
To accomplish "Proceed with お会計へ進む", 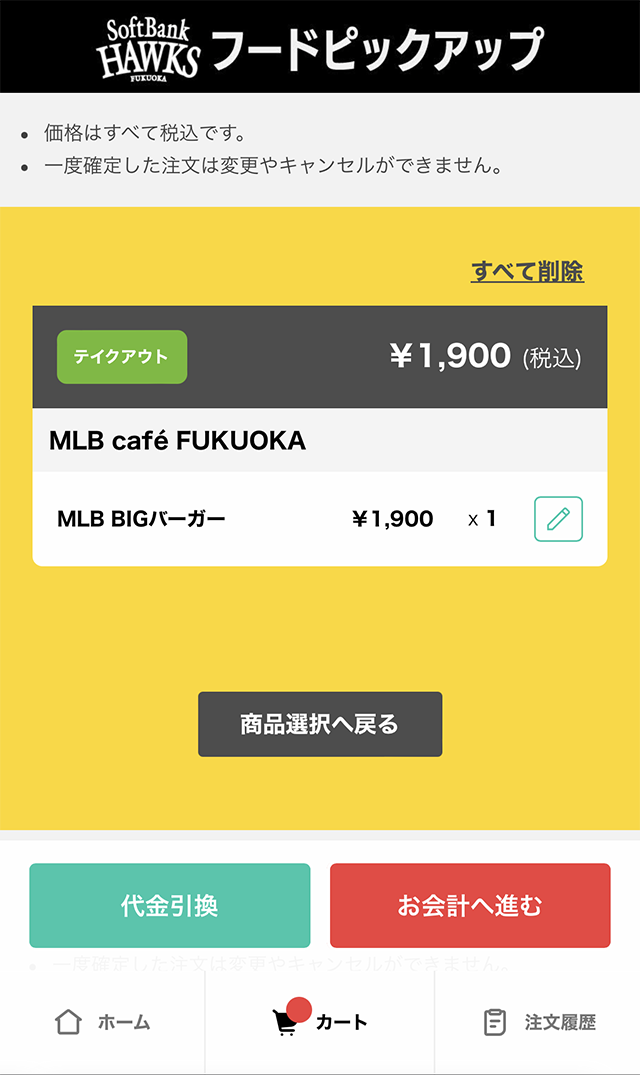I will pyautogui.click(x=470, y=906).
